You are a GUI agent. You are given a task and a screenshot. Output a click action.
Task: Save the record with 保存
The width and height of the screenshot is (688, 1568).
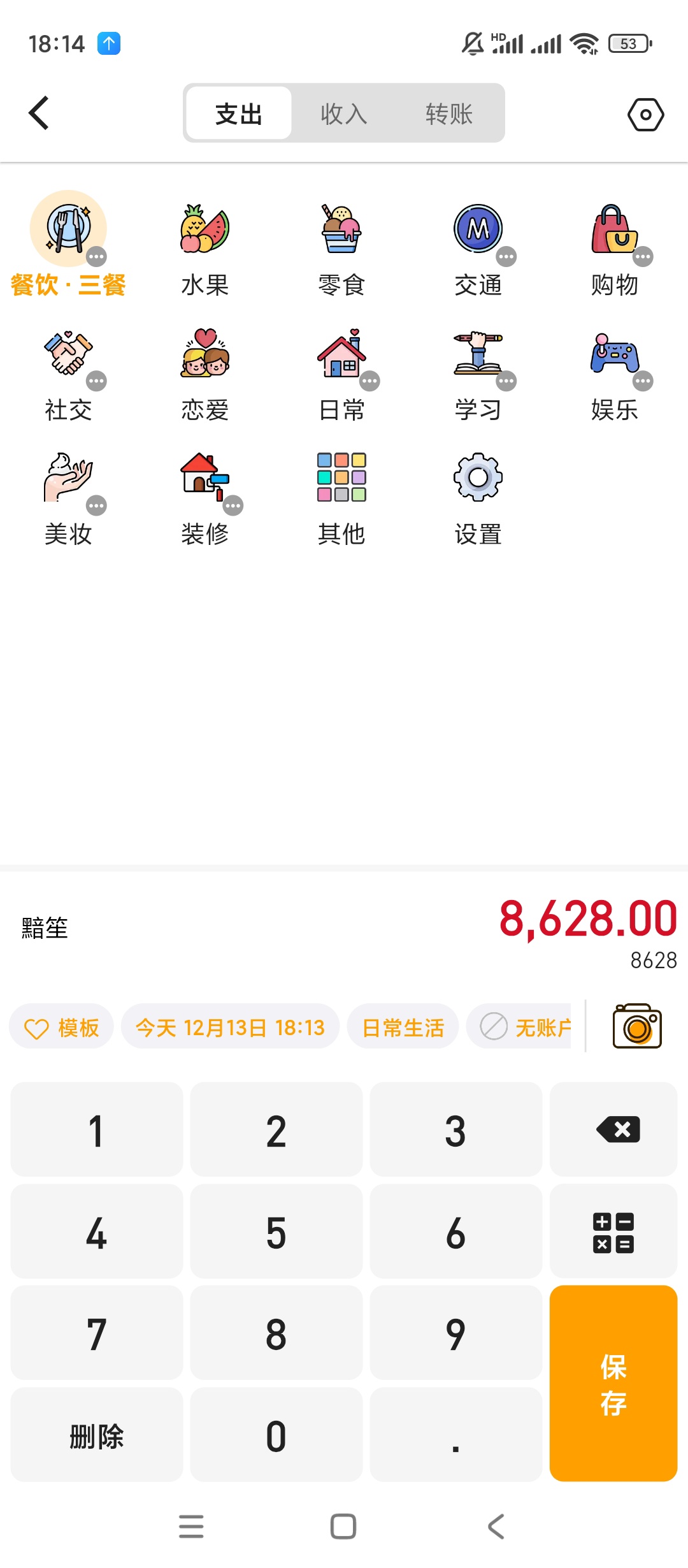tap(613, 1383)
